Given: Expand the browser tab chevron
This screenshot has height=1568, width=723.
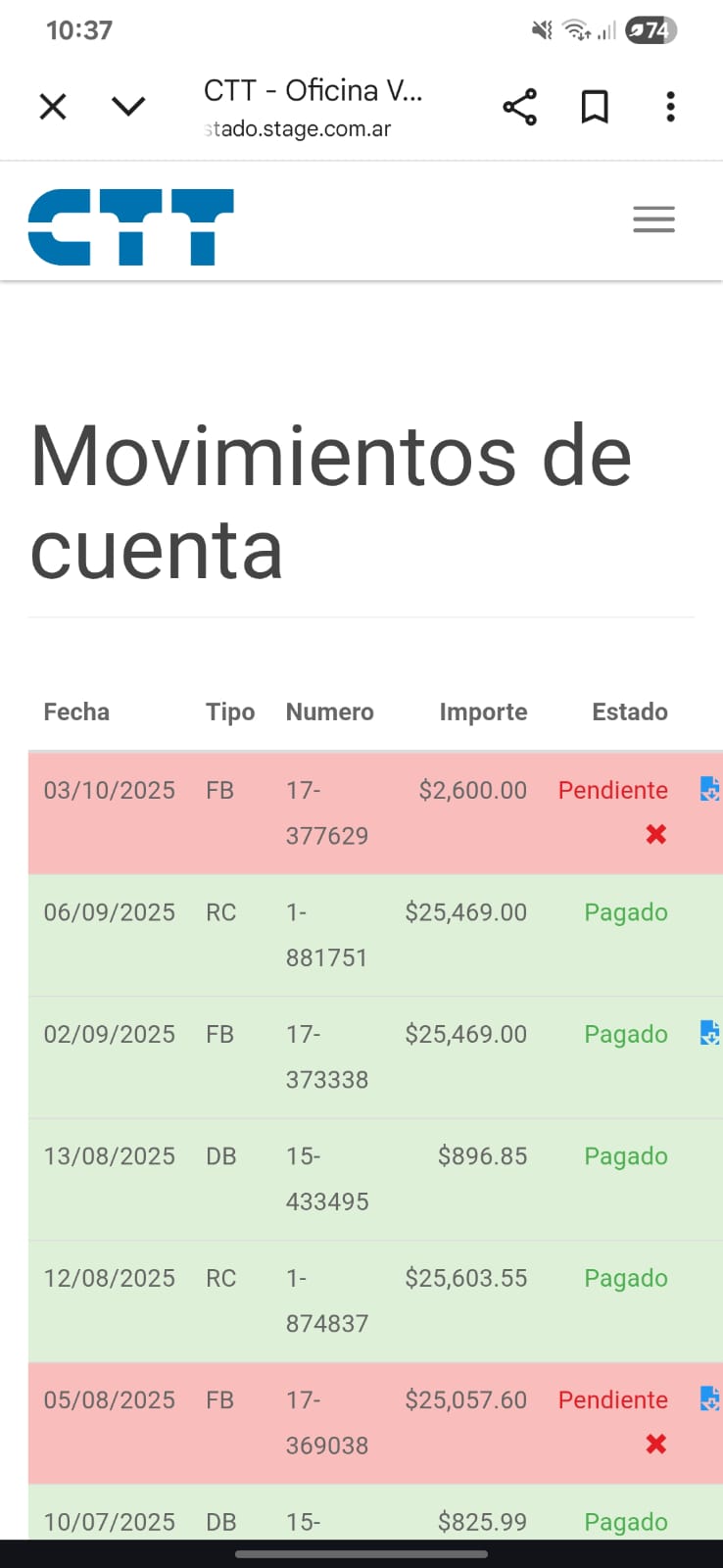Looking at the screenshot, I should coord(128,106).
